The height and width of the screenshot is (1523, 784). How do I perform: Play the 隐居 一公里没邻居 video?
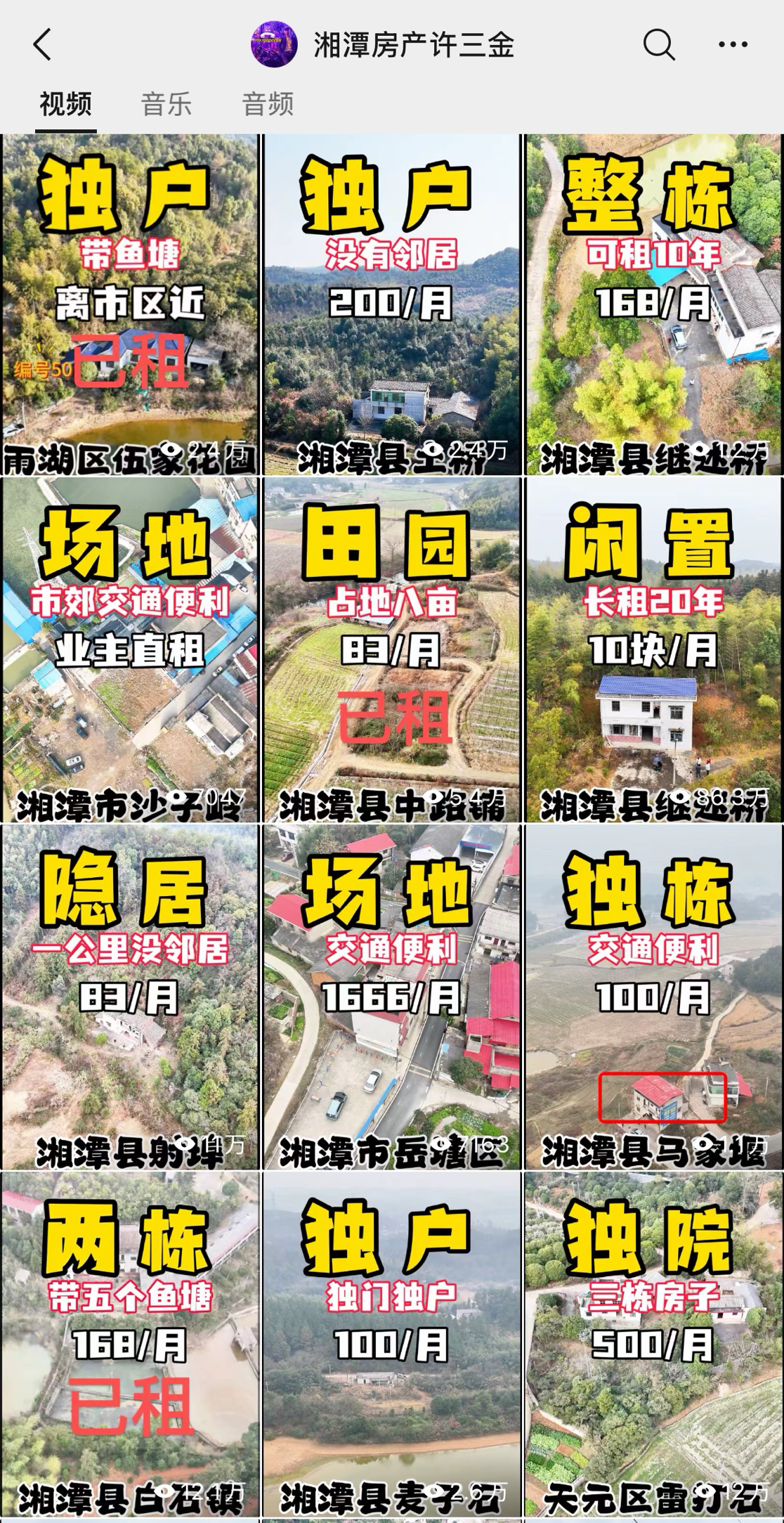[131, 997]
